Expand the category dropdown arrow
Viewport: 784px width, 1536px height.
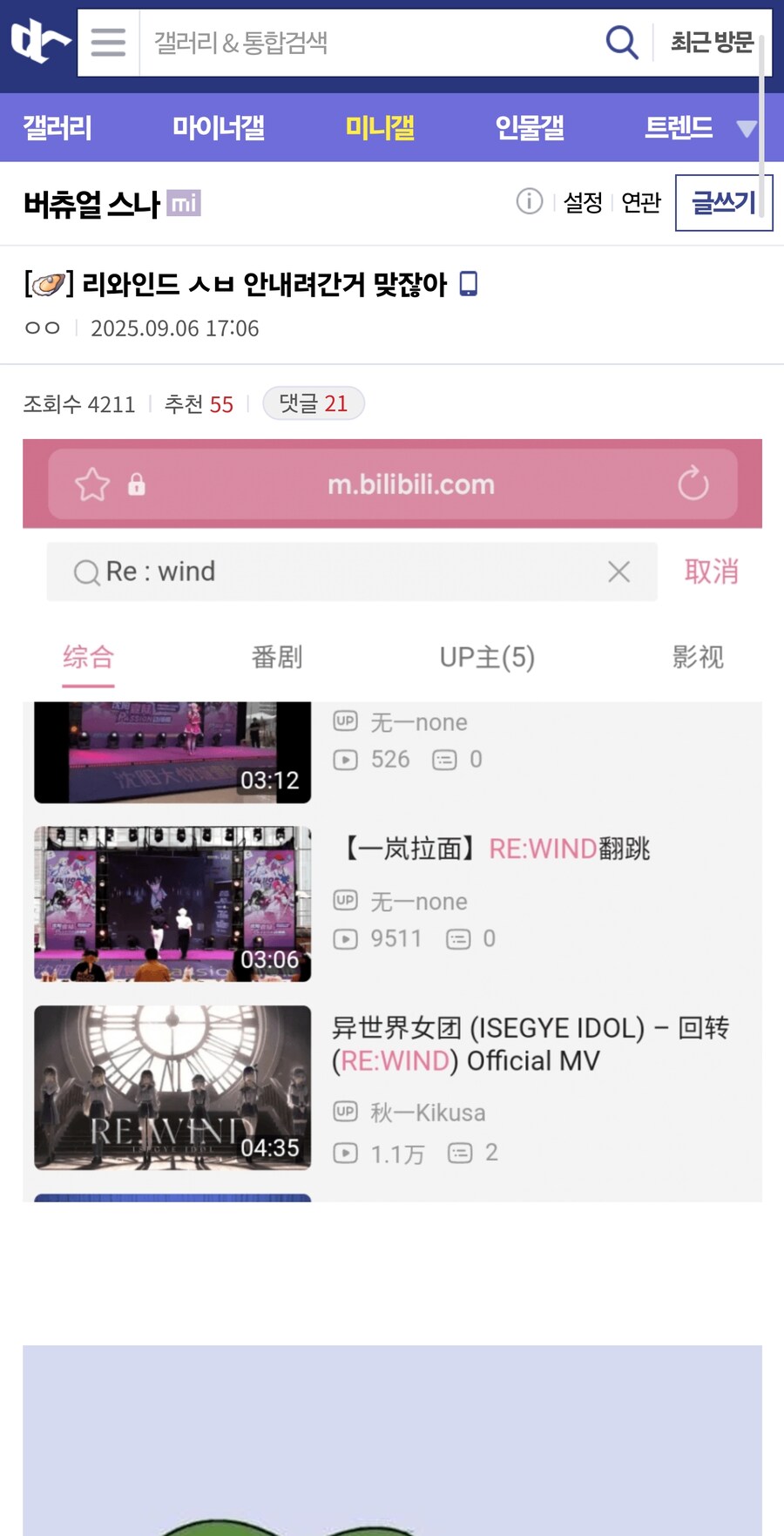click(x=747, y=129)
